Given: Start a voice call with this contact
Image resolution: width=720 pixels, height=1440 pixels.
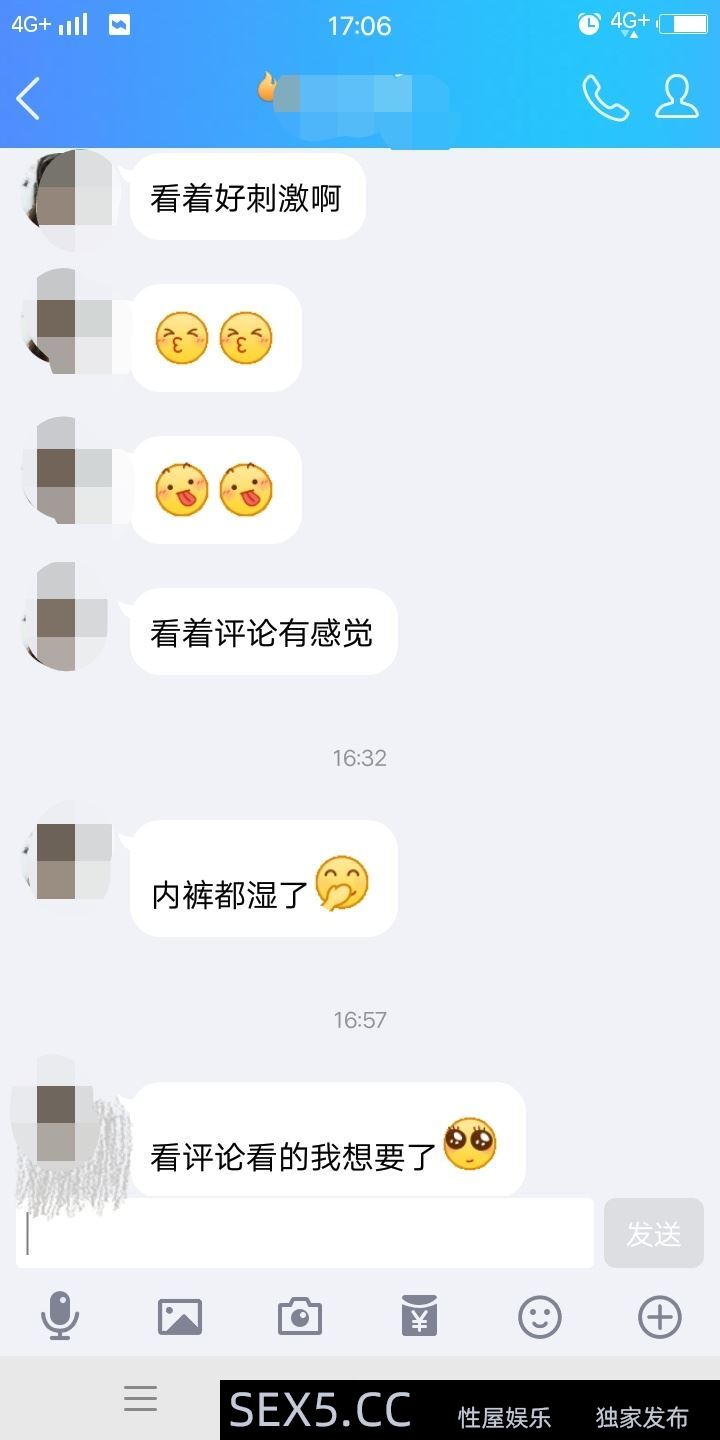Looking at the screenshot, I should click(605, 98).
